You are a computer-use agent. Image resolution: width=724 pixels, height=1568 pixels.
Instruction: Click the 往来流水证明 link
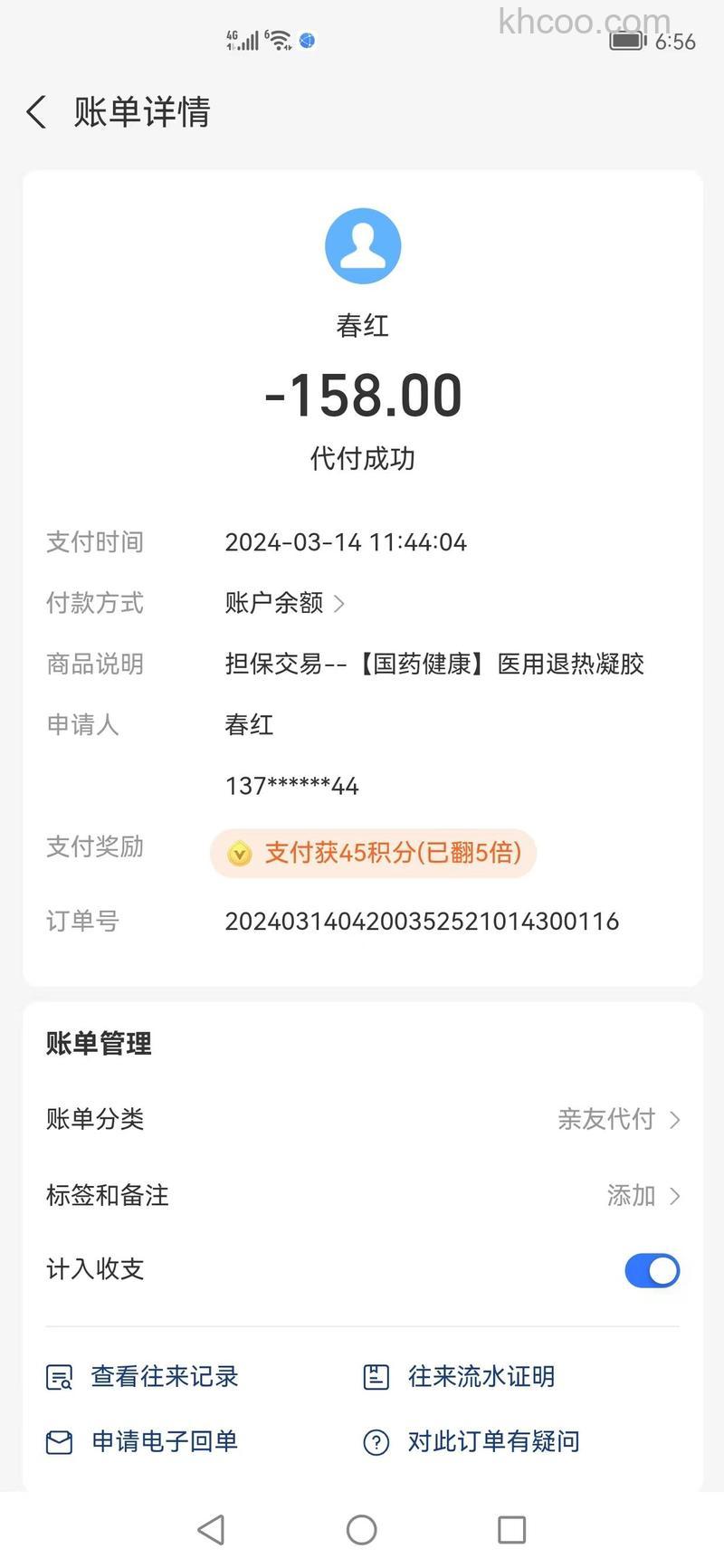pos(481,1376)
